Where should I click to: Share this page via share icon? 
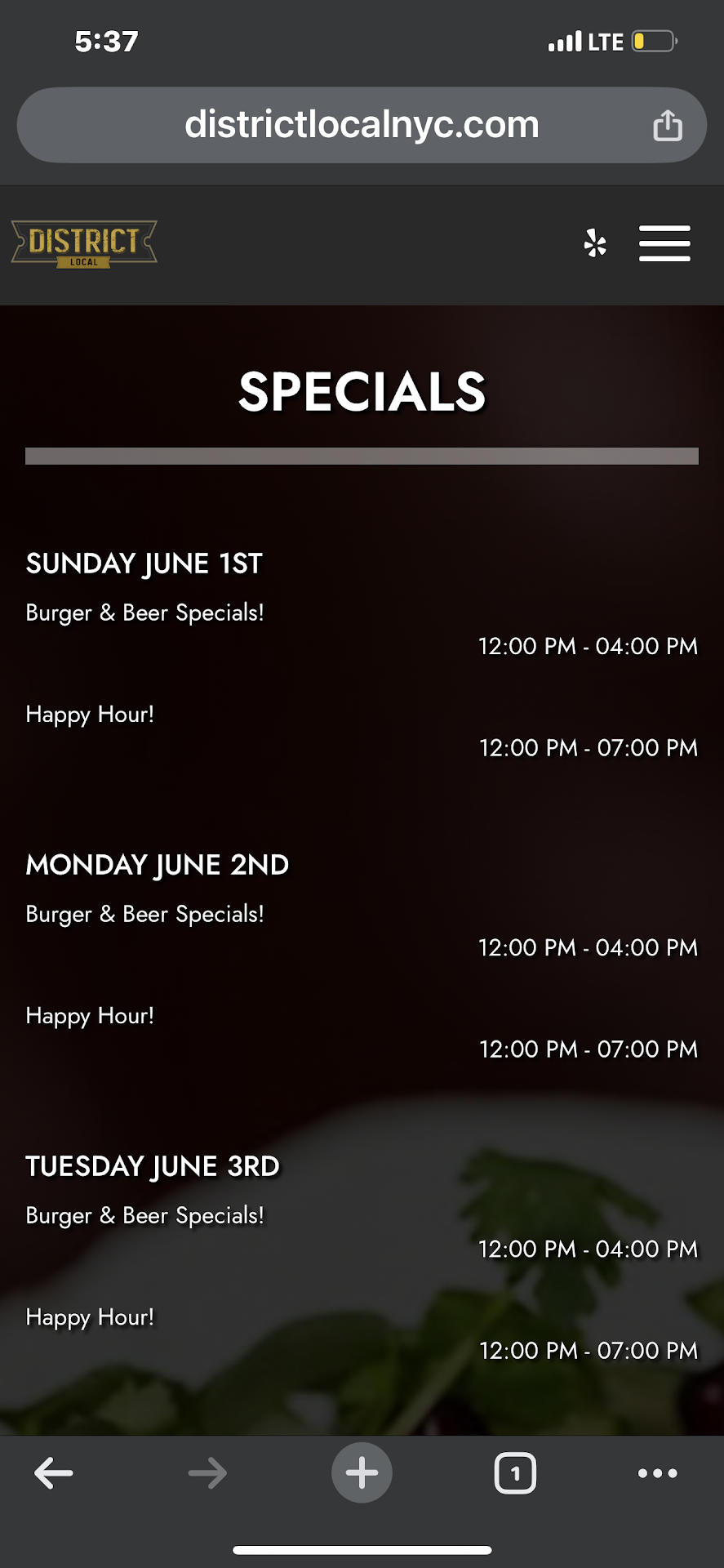click(x=667, y=126)
